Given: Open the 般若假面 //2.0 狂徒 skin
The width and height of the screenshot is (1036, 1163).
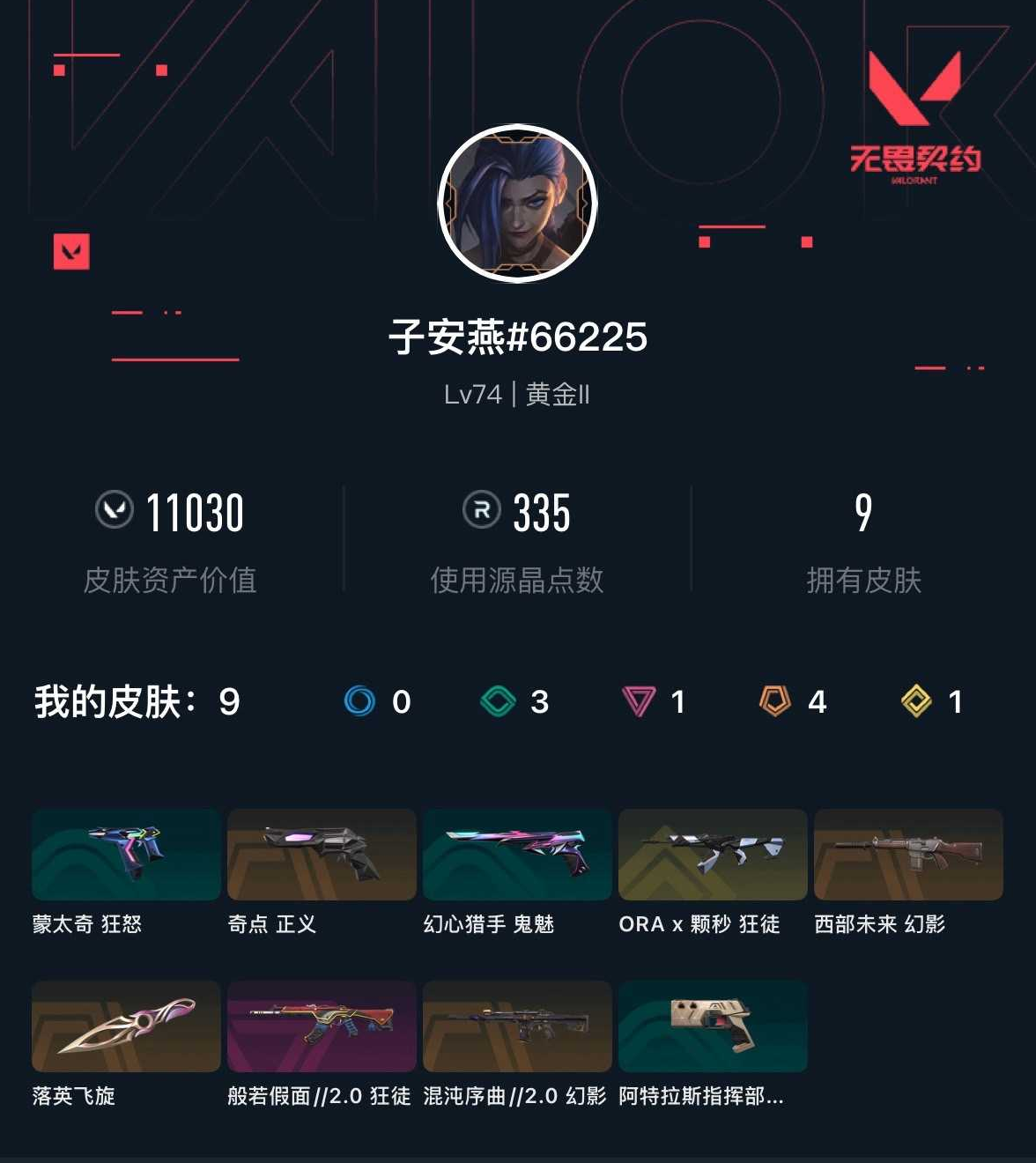Looking at the screenshot, I should click(x=321, y=1026).
